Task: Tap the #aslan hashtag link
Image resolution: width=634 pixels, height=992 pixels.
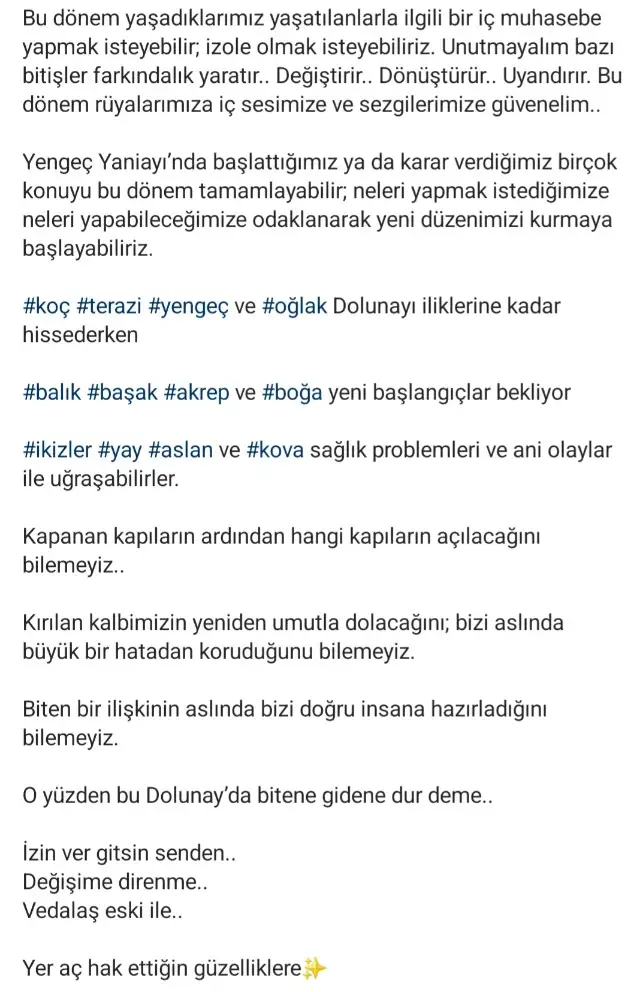Action: pyautogui.click(x=180, y=450)
